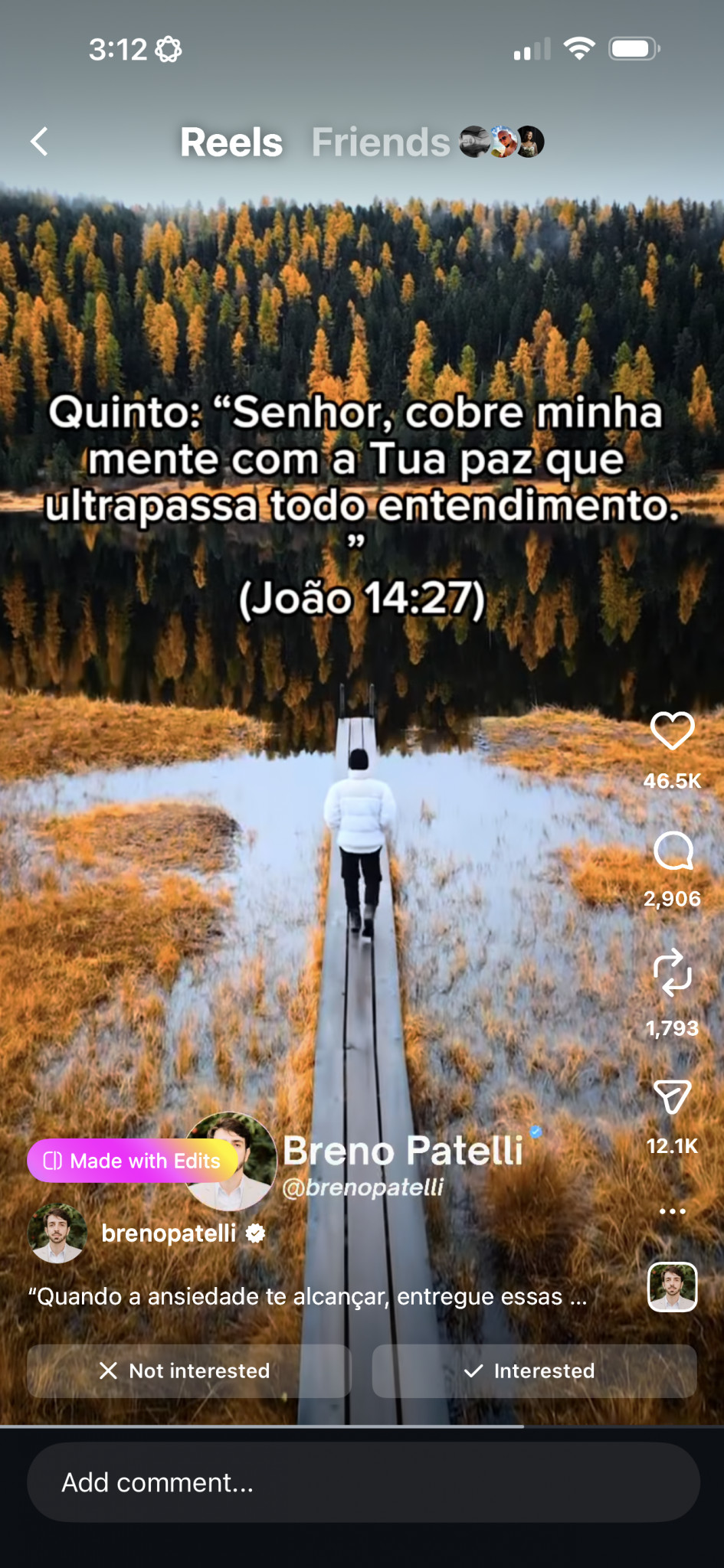Select the Reels tab
This screenshot has width=724, height=1568.
point(231,142)
